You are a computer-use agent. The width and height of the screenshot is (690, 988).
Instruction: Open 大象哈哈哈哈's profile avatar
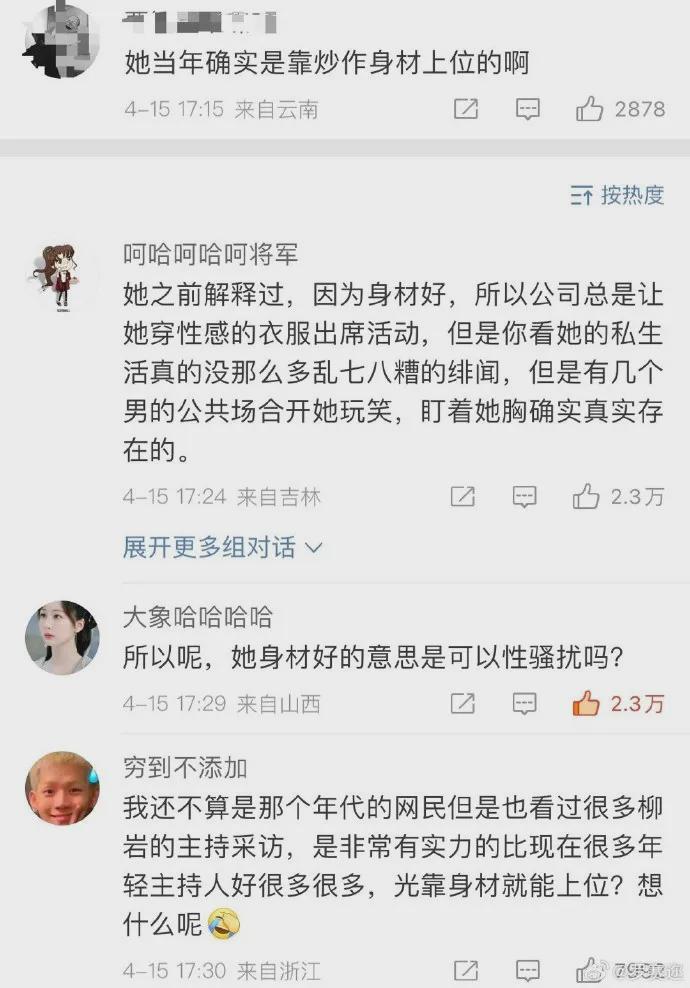(61, 637)
